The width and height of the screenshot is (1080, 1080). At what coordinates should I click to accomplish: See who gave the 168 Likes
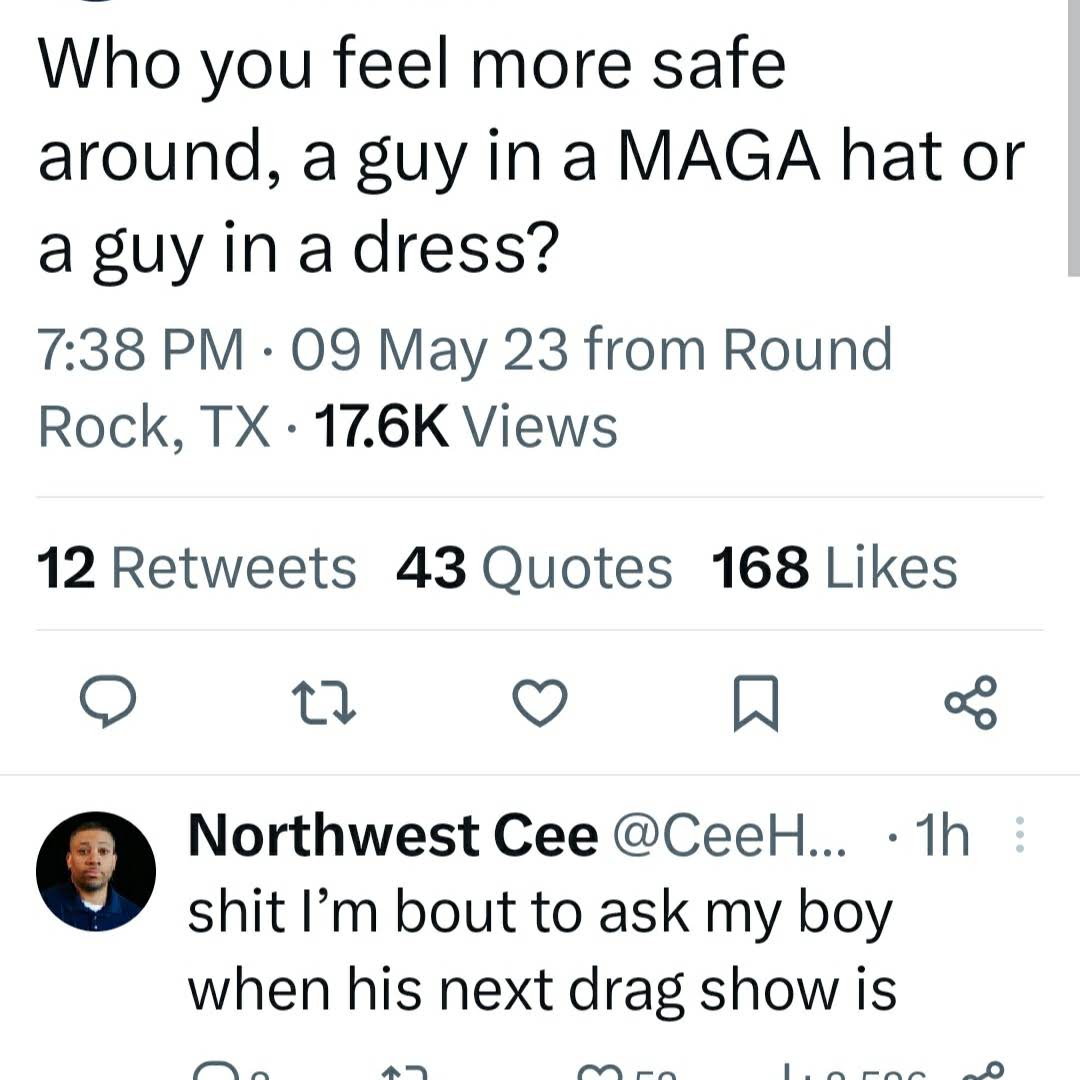coord(834,568)
